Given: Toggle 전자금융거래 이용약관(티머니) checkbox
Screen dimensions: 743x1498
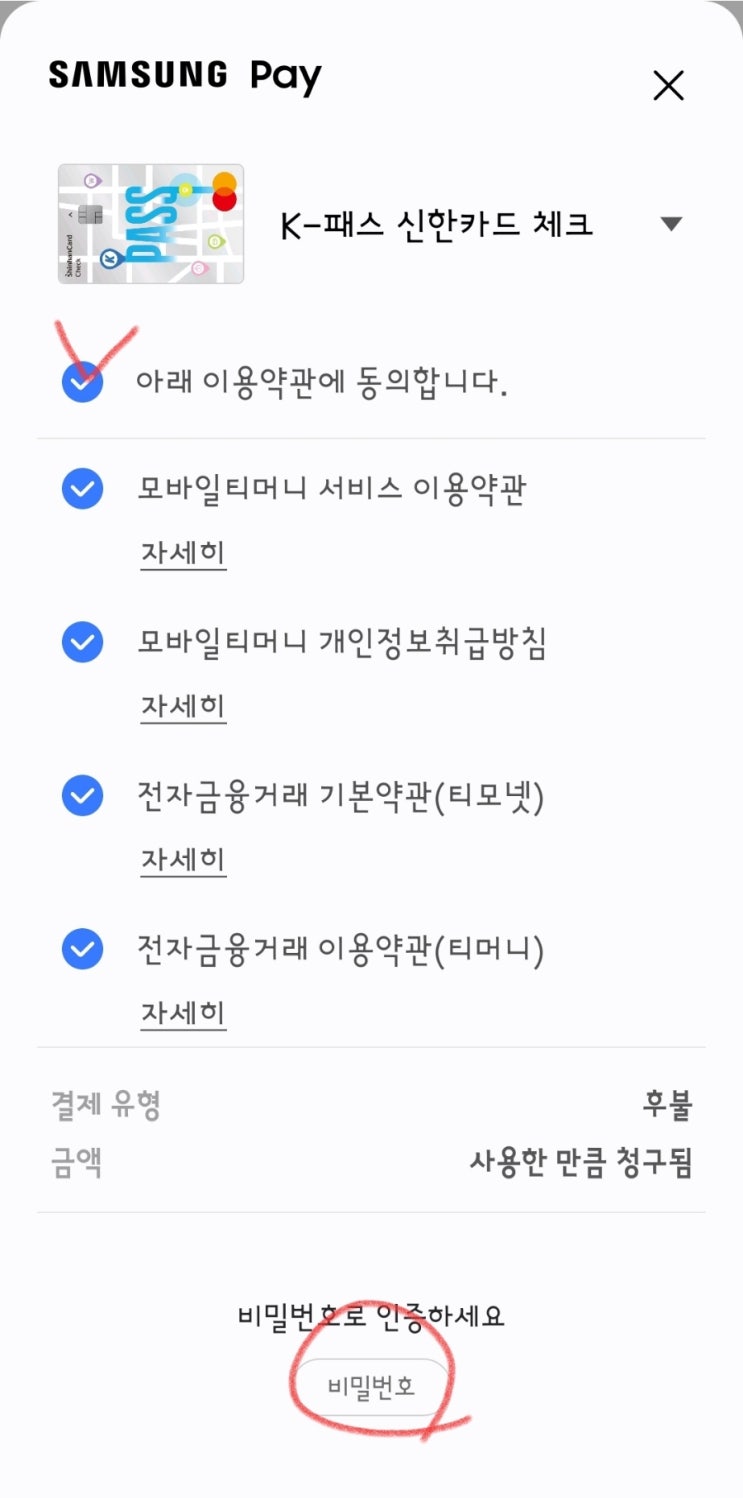Looking at the screenshot, I should 83,948.
